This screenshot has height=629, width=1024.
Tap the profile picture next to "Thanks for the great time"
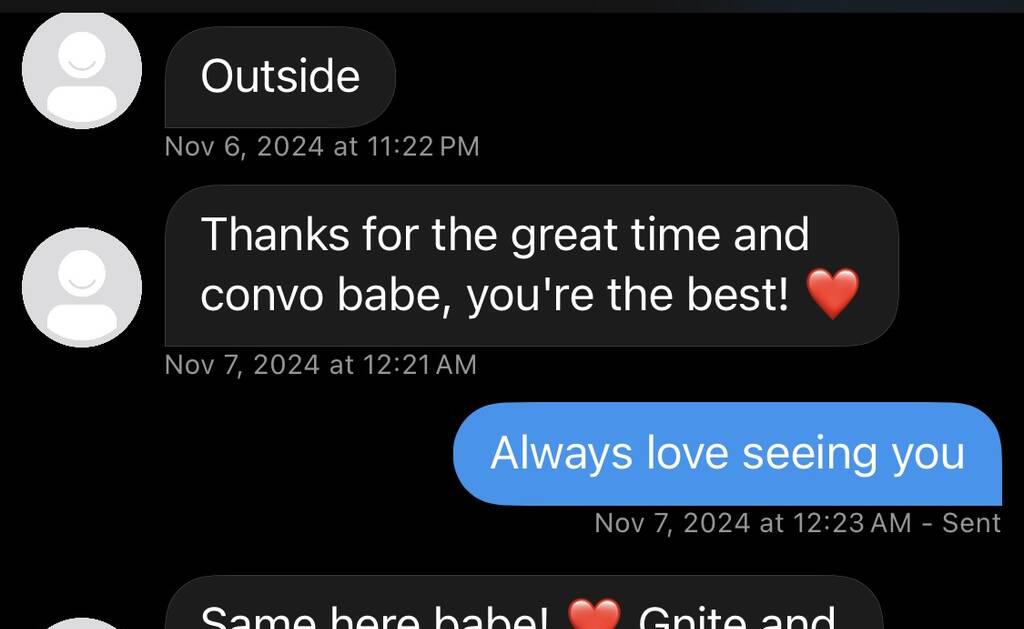coord(82,287)
